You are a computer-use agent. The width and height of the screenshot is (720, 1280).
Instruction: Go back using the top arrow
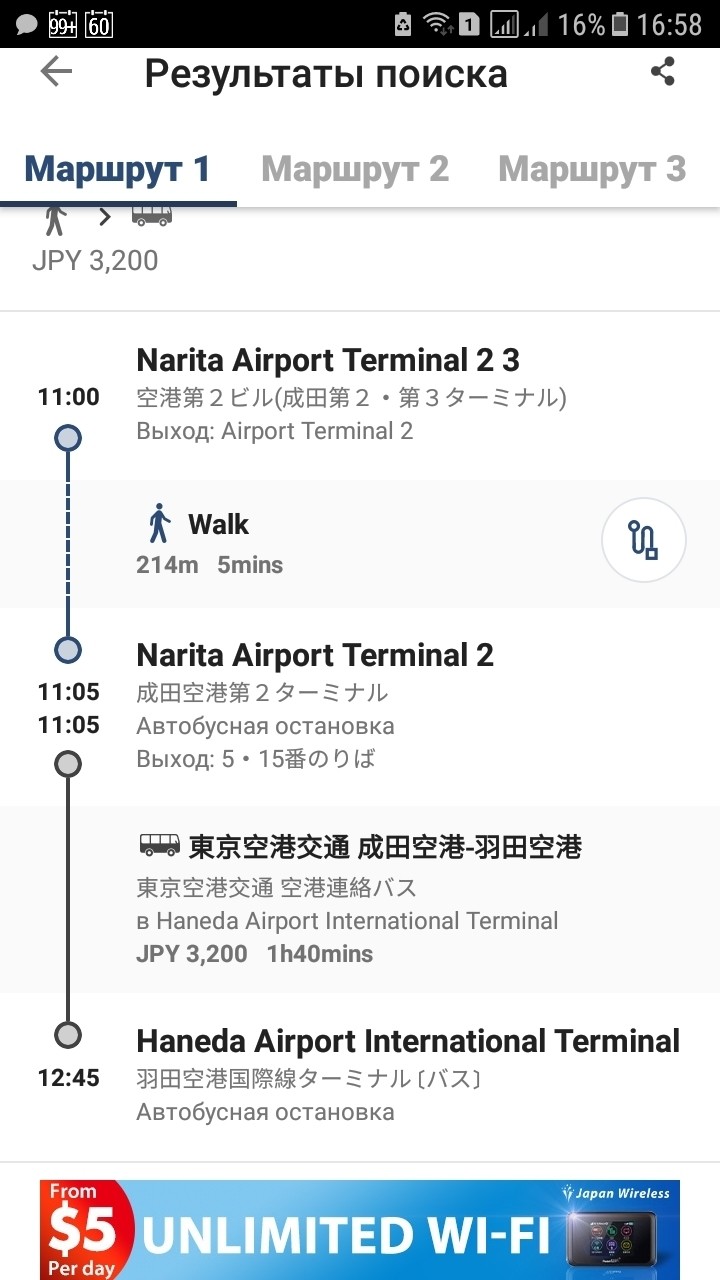pos(56,72)
